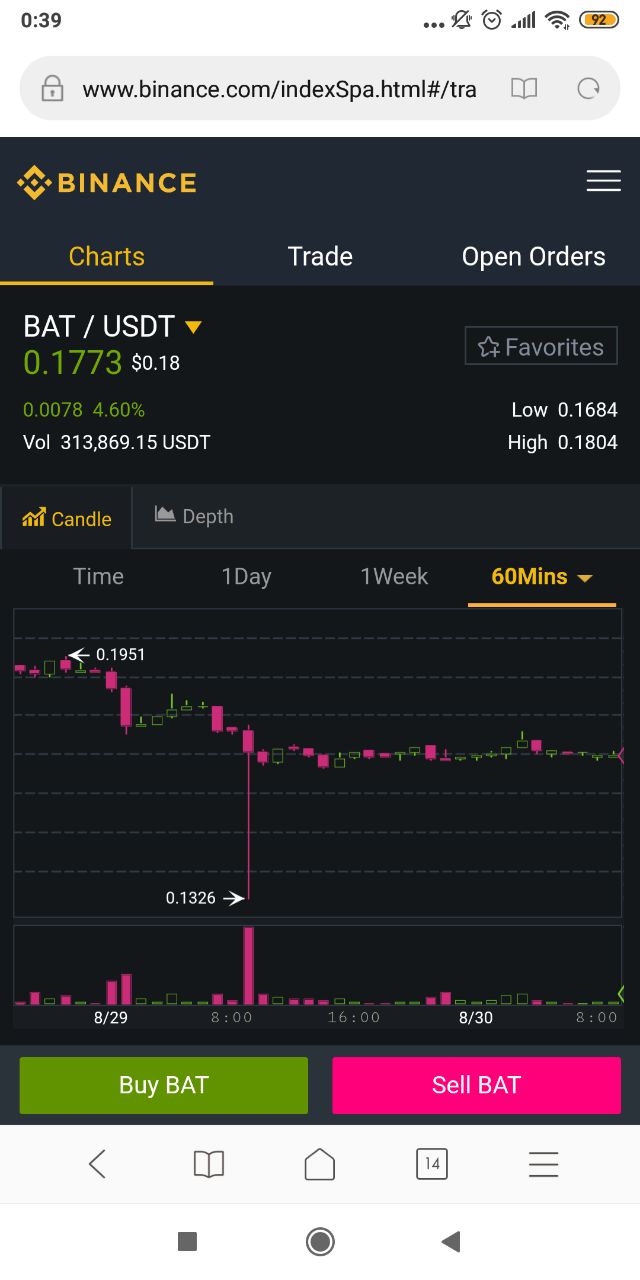Select the Candle chart view

pyautogui.click(x=66, y=518)
